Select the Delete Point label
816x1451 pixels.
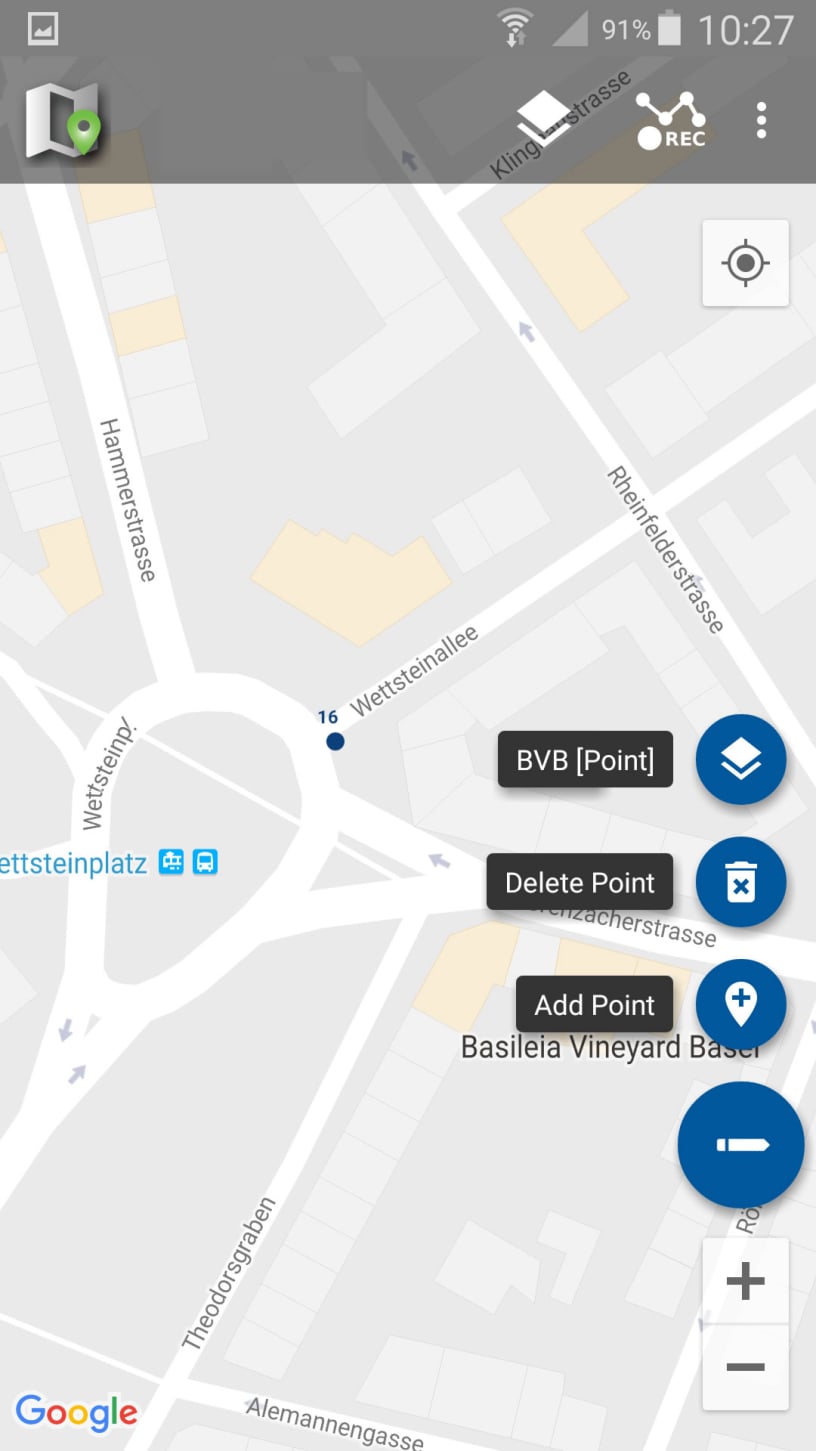click(x=580, y=881)
